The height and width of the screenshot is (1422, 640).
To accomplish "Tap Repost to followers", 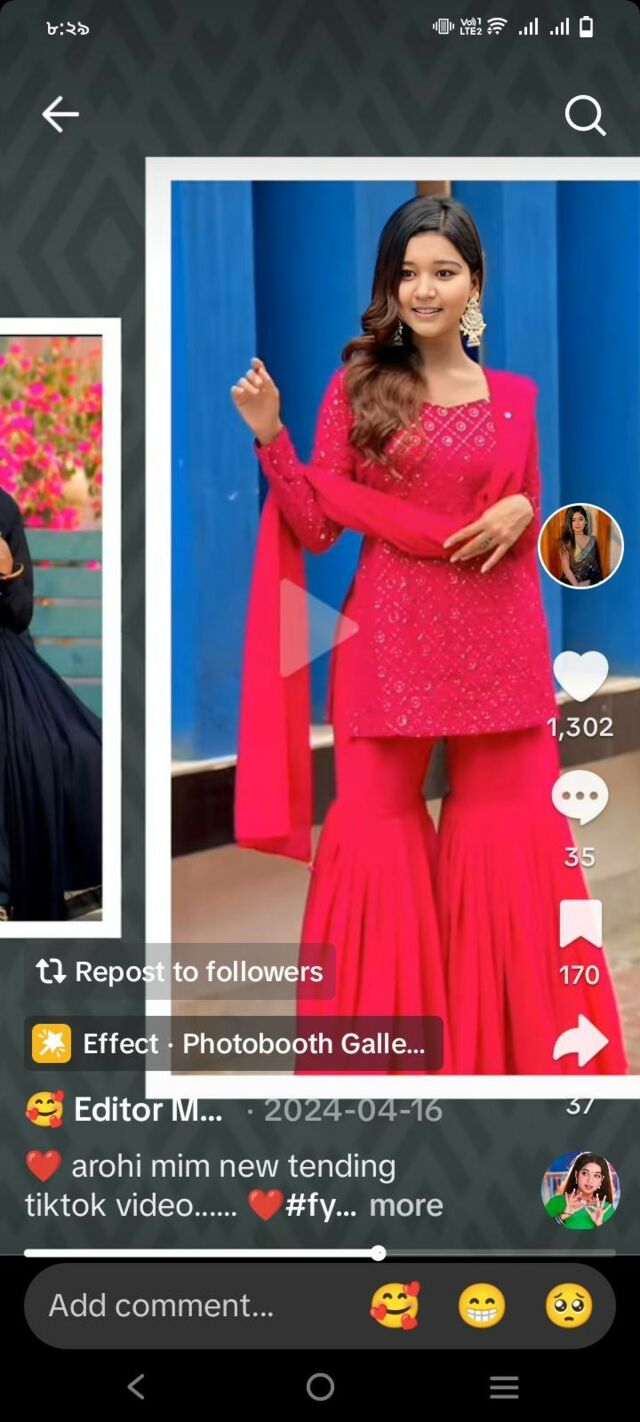I will point(180,971).
